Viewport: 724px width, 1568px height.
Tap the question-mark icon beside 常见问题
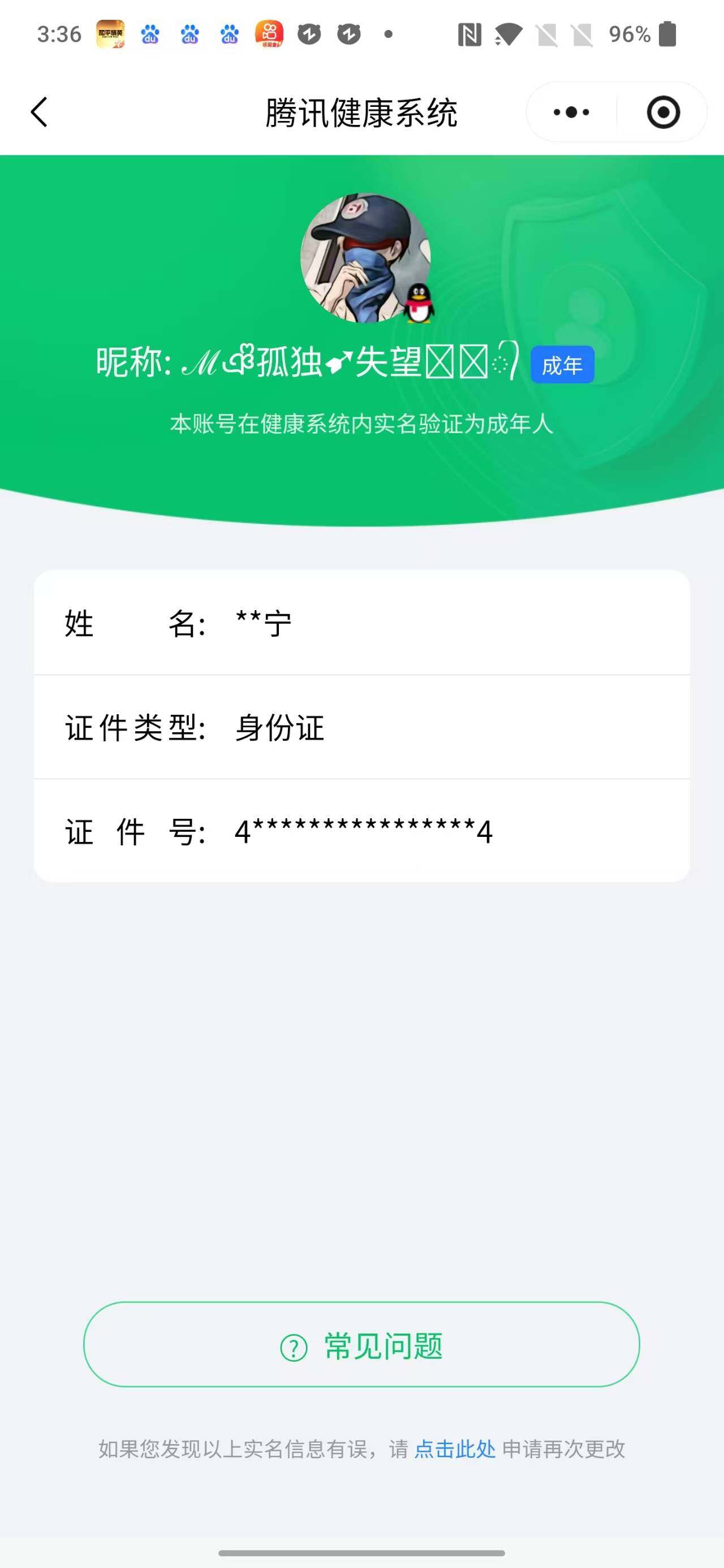(295, 1346)
